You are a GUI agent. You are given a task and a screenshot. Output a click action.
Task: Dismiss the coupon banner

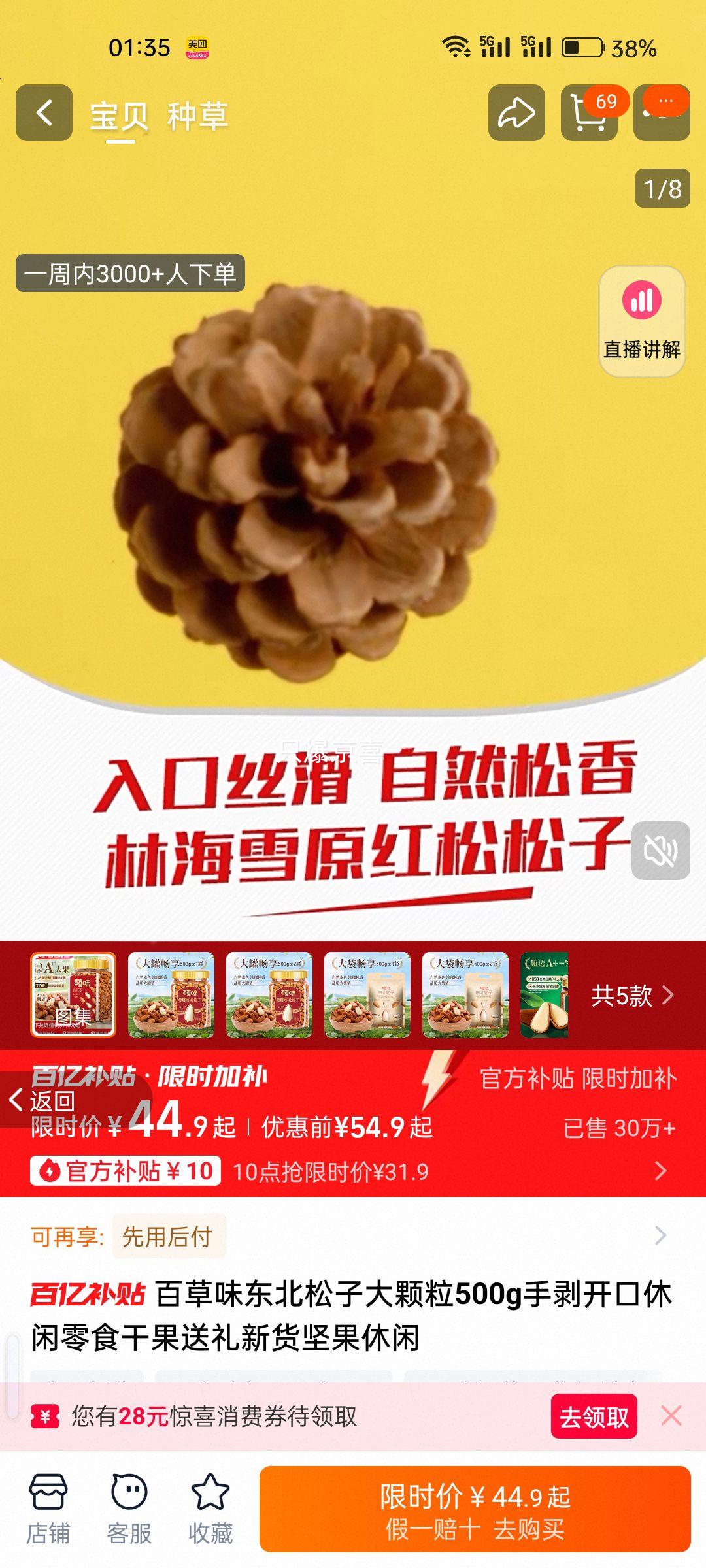[x=671, y=1416]
